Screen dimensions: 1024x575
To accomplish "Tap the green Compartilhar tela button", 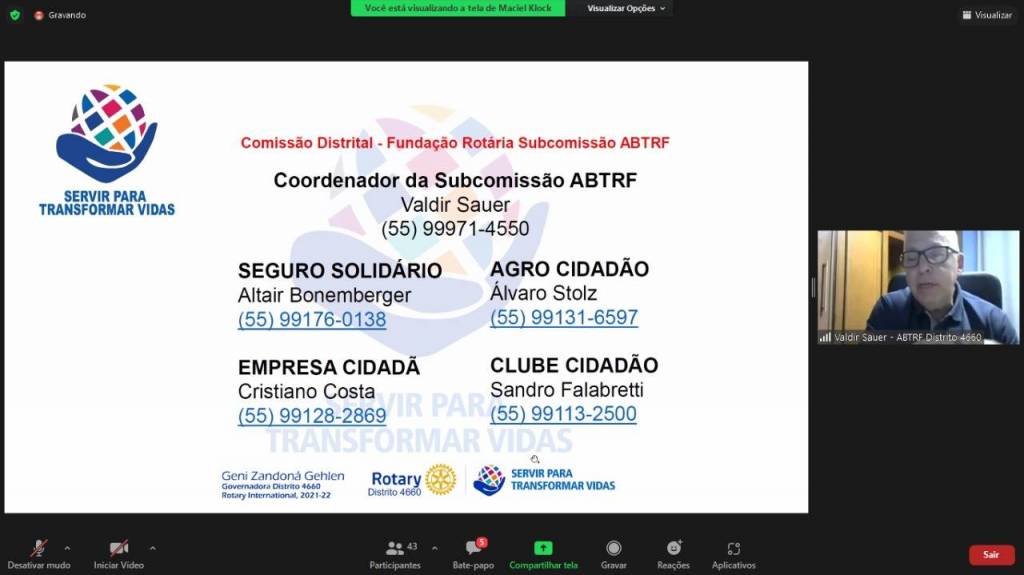I will (x=543, y=553).
